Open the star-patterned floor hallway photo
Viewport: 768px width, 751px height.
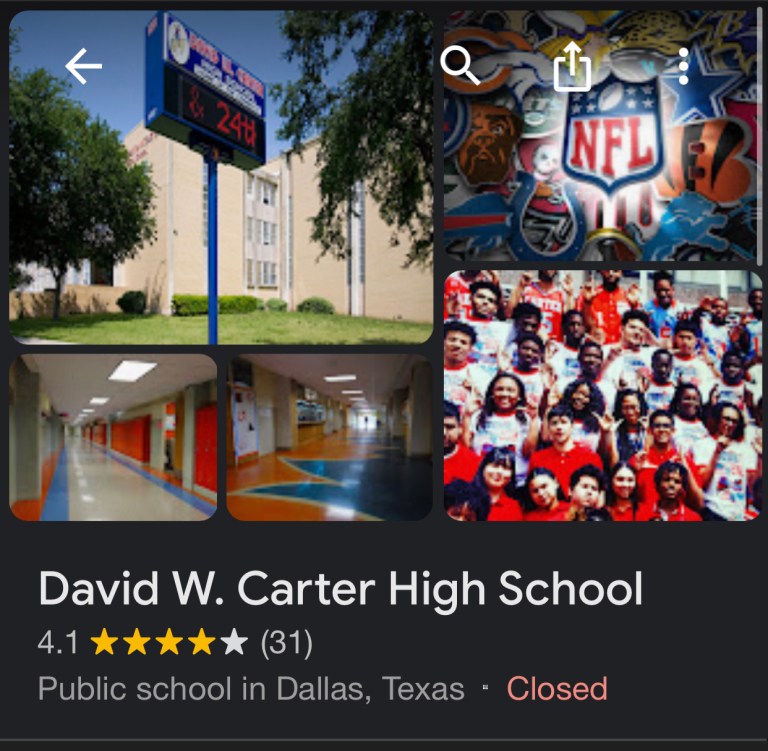pos(329,437)
